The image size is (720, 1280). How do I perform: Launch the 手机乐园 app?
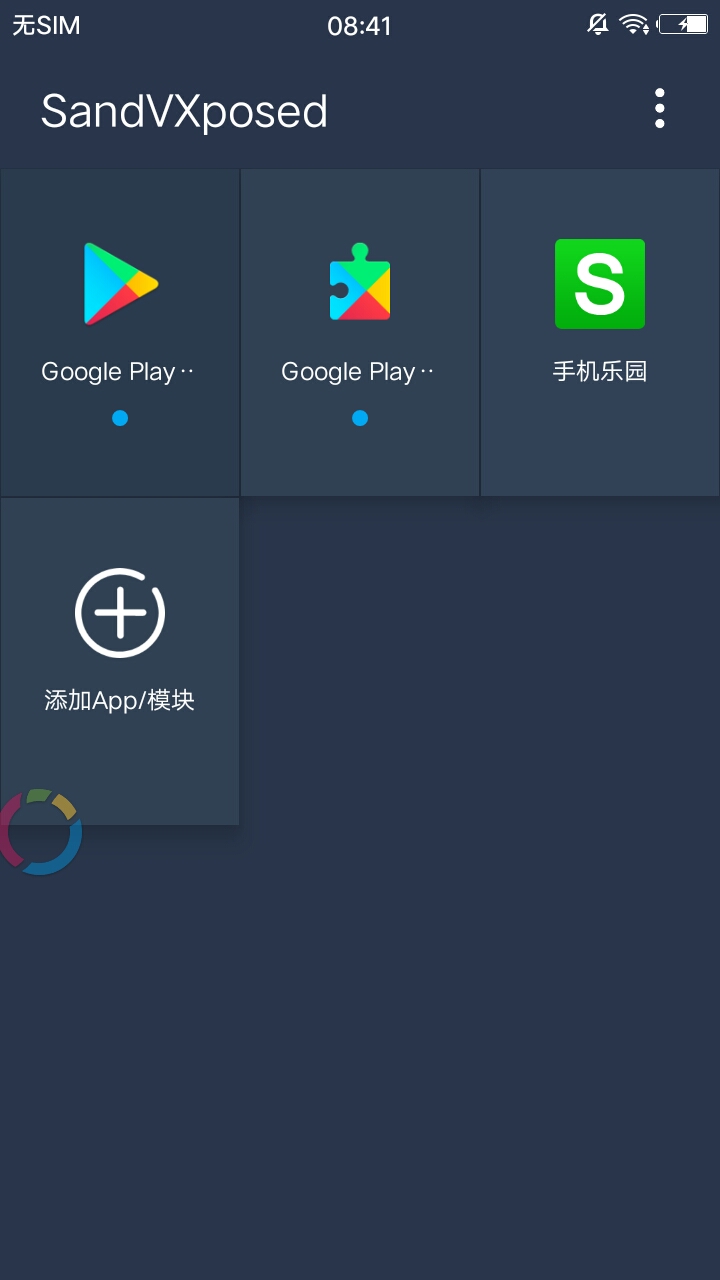pyautogui.click(x=600, y=310)
